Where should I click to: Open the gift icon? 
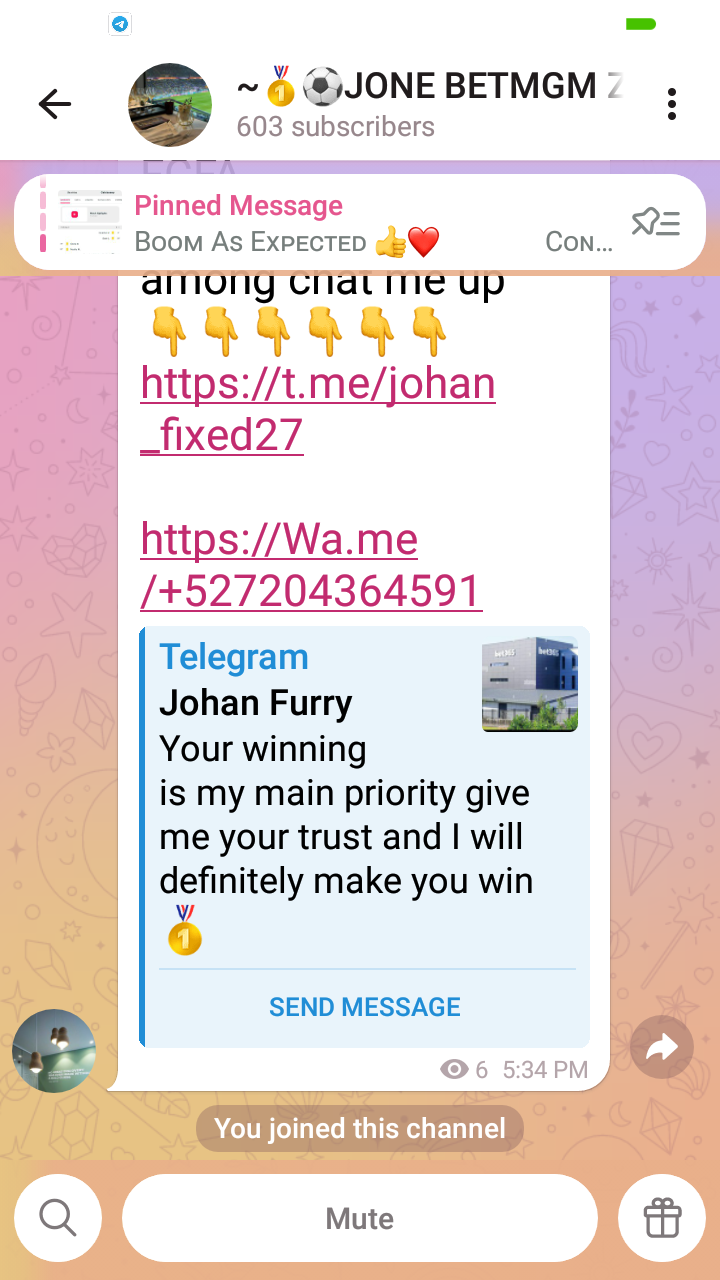[662, 1218]
